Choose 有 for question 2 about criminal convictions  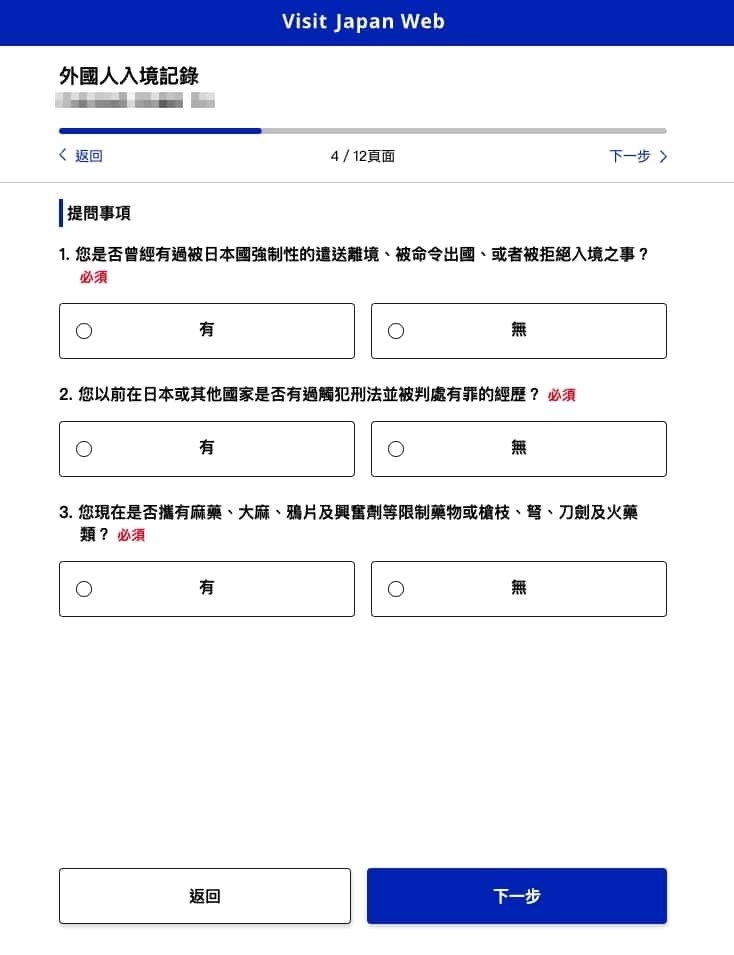coord(206,449)
